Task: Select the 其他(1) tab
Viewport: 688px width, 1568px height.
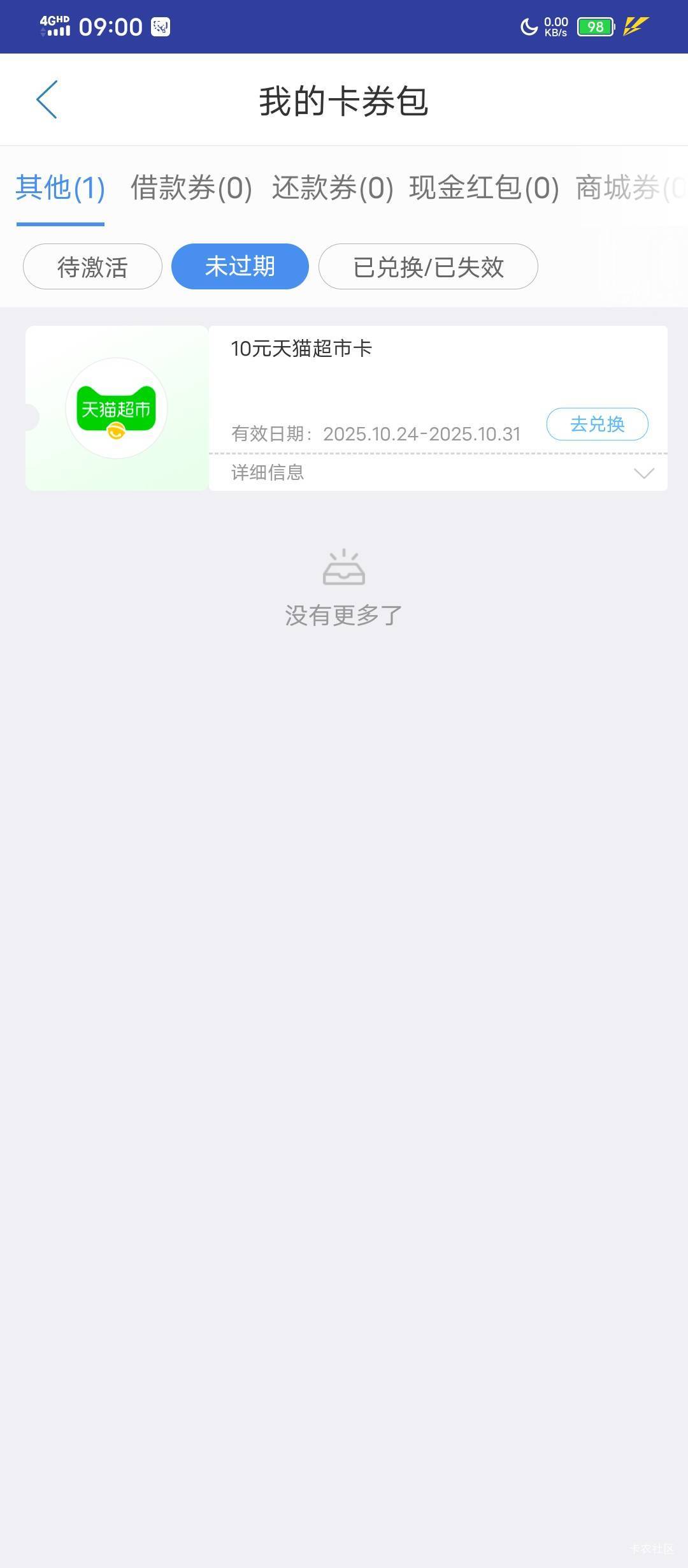Action: coord(61,188)
